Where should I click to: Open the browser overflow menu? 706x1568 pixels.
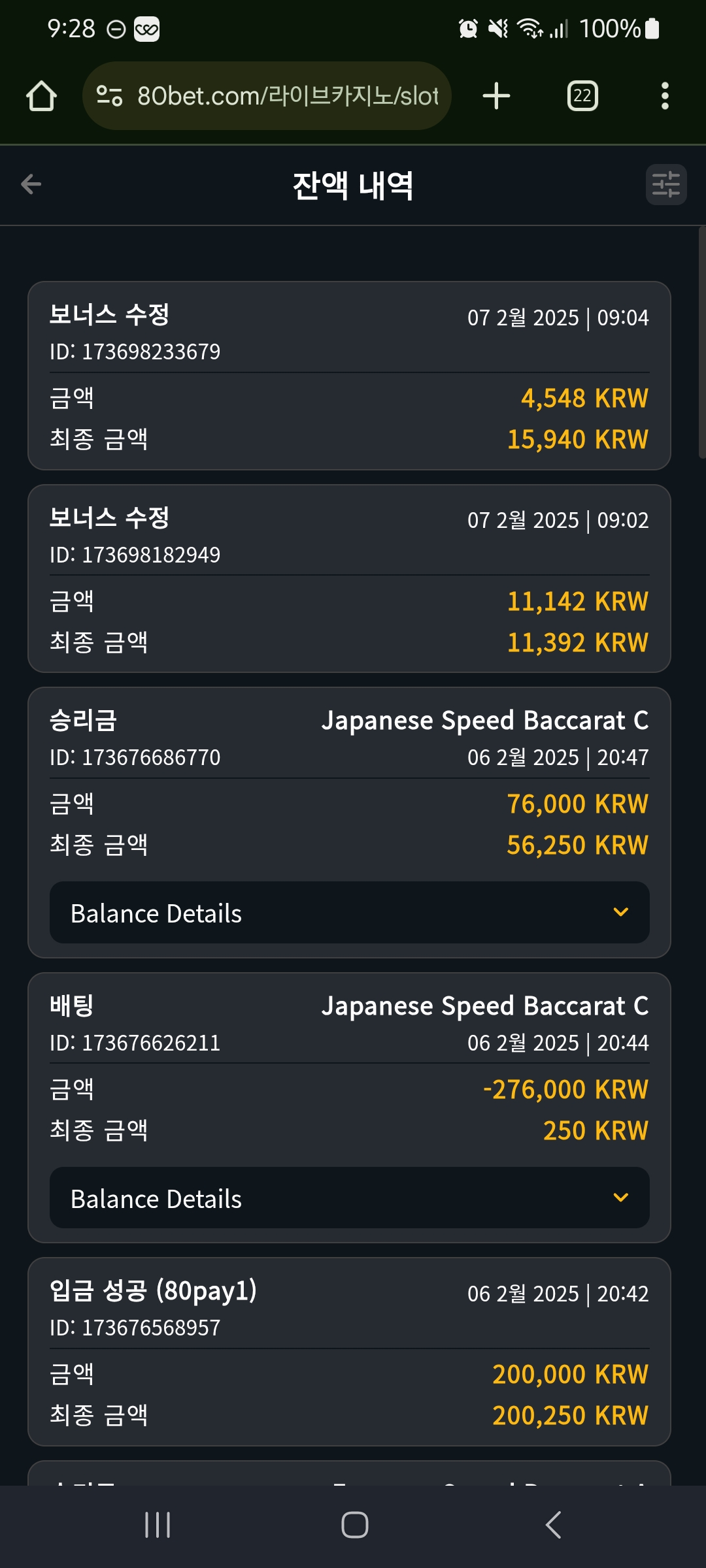click(x=665, y=96)
